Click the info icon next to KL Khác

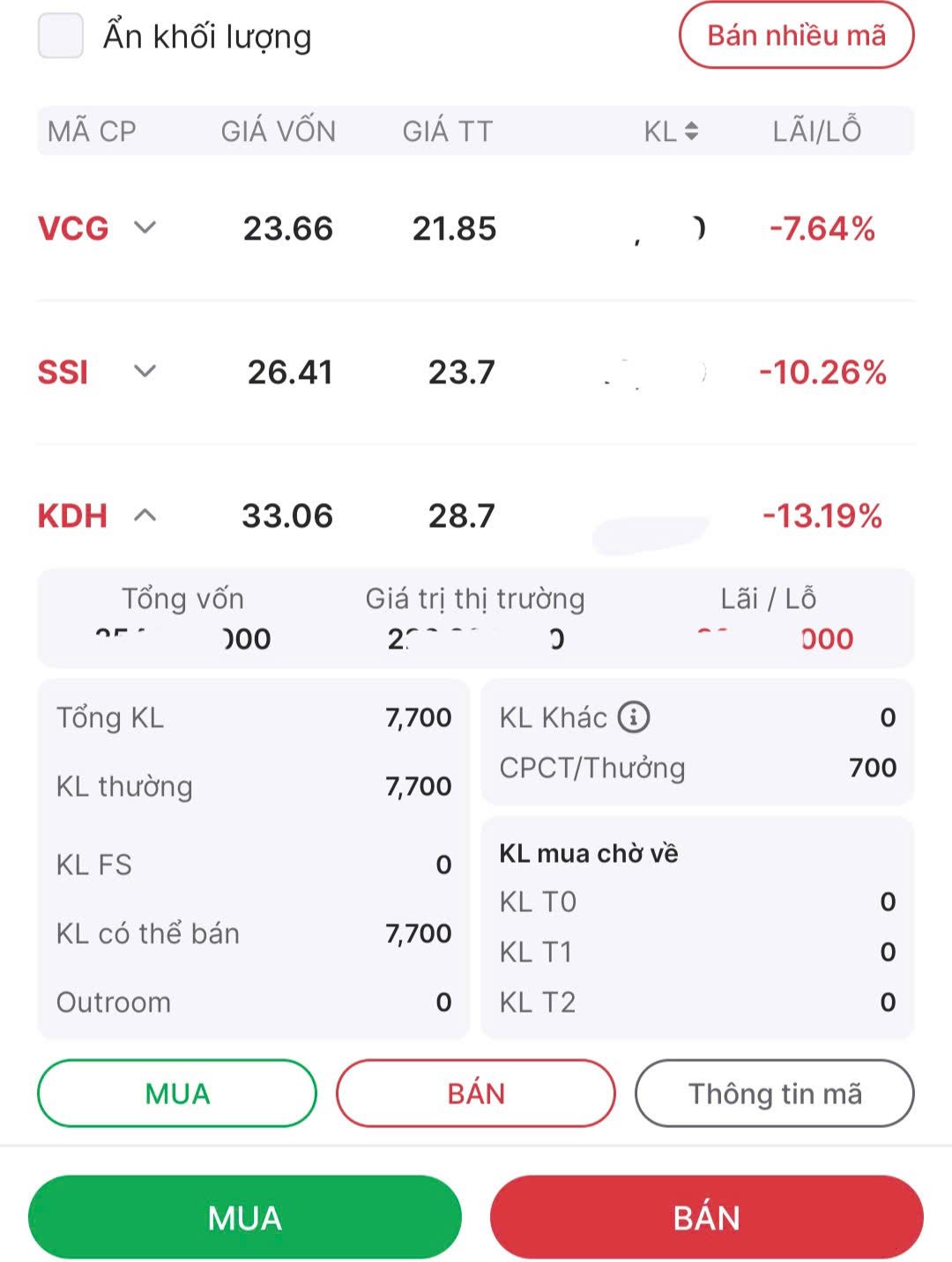point(634,717)
